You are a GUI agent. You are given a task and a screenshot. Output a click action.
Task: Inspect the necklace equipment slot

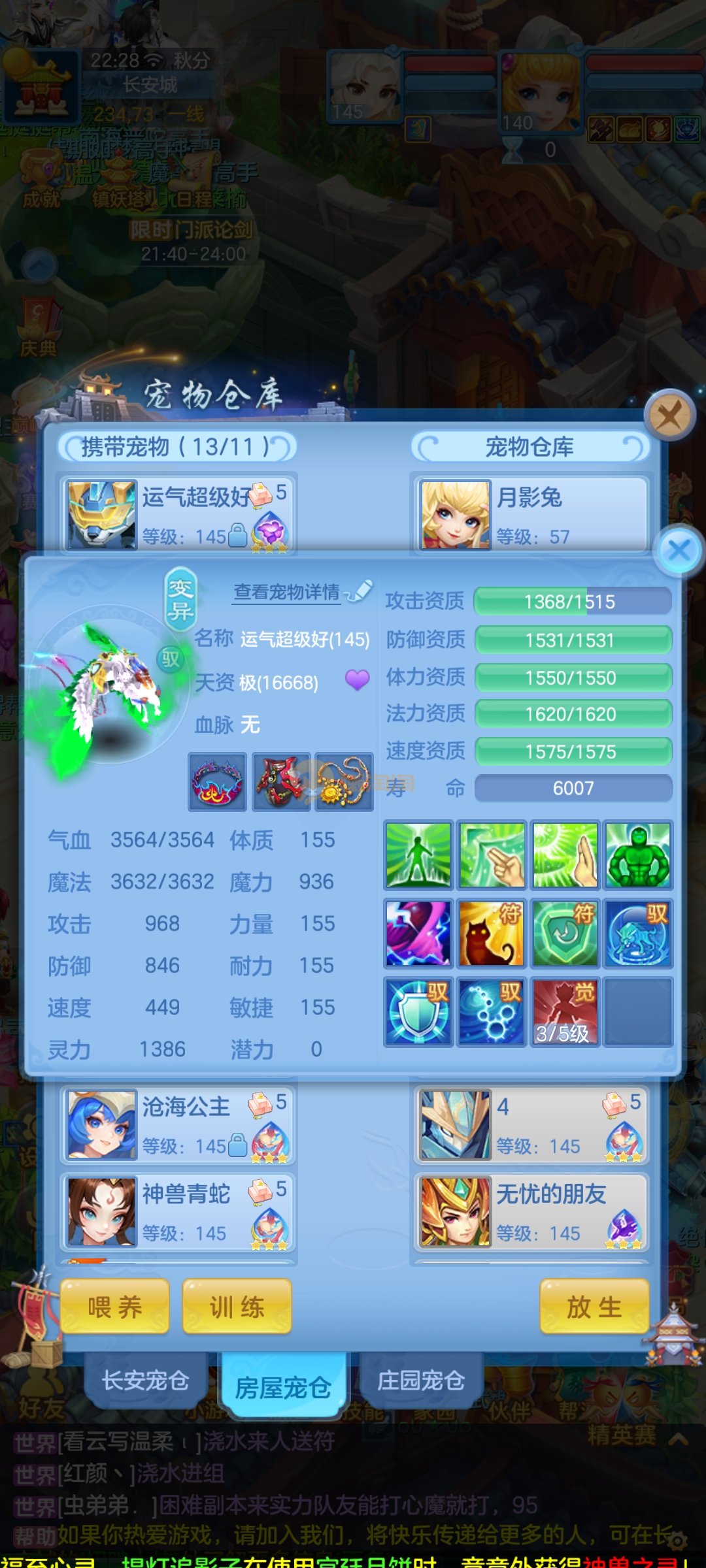point(344,782)
